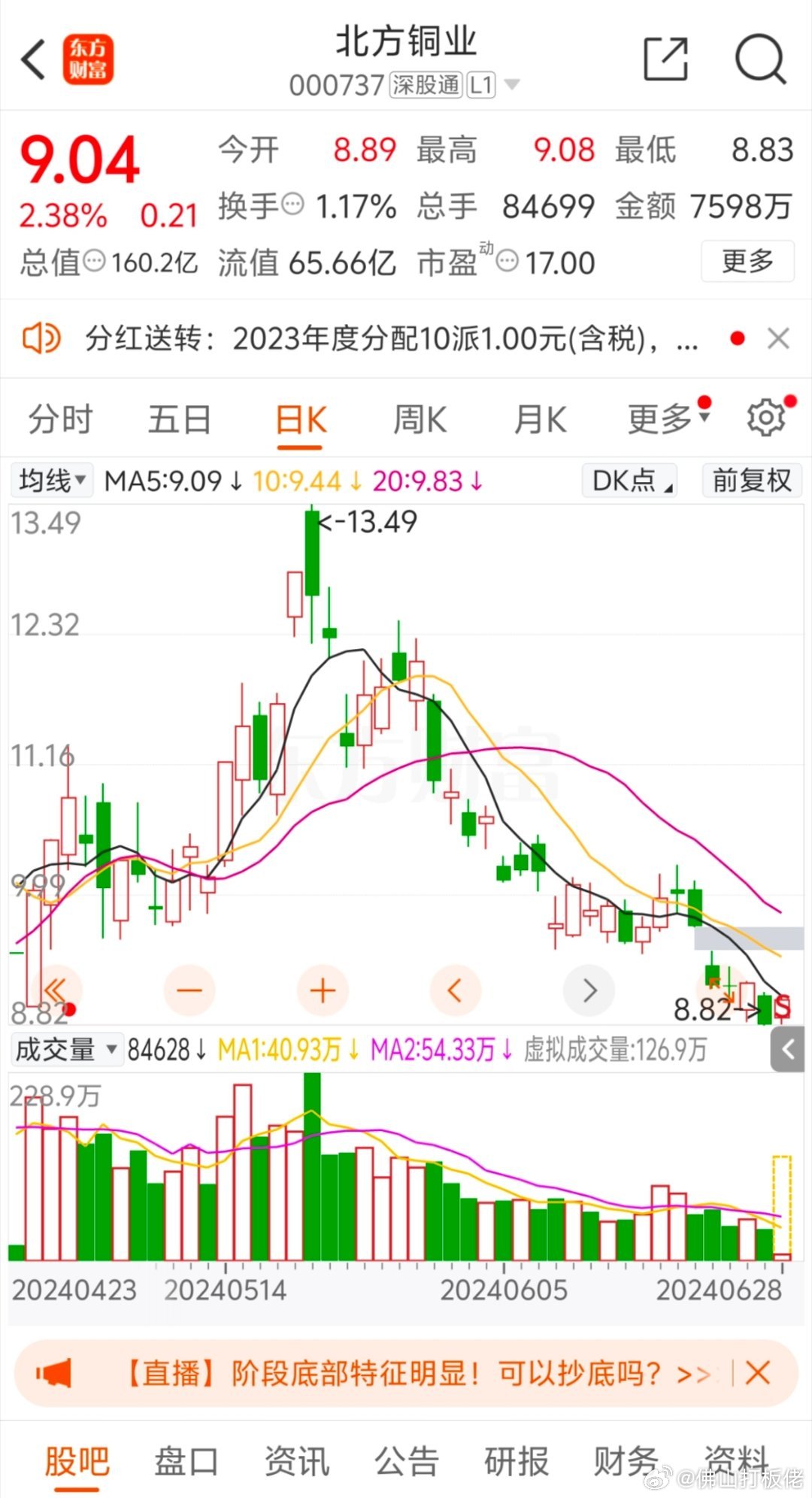Zoom in the chart with plus button
The height and width of the screenshot is (1498, 812).
click(323, 990)
